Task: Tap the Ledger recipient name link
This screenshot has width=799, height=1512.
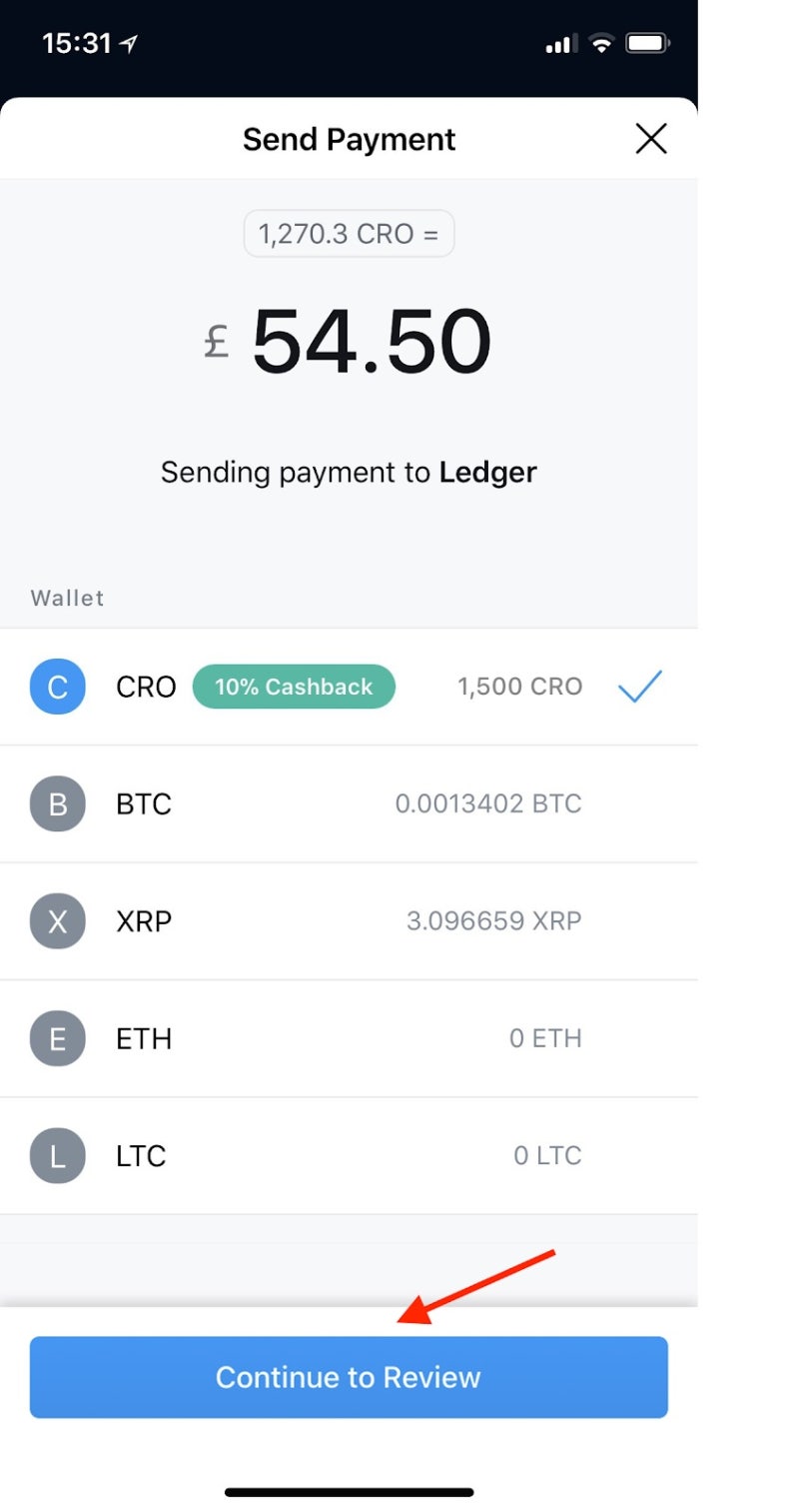Action: [487, 472]
